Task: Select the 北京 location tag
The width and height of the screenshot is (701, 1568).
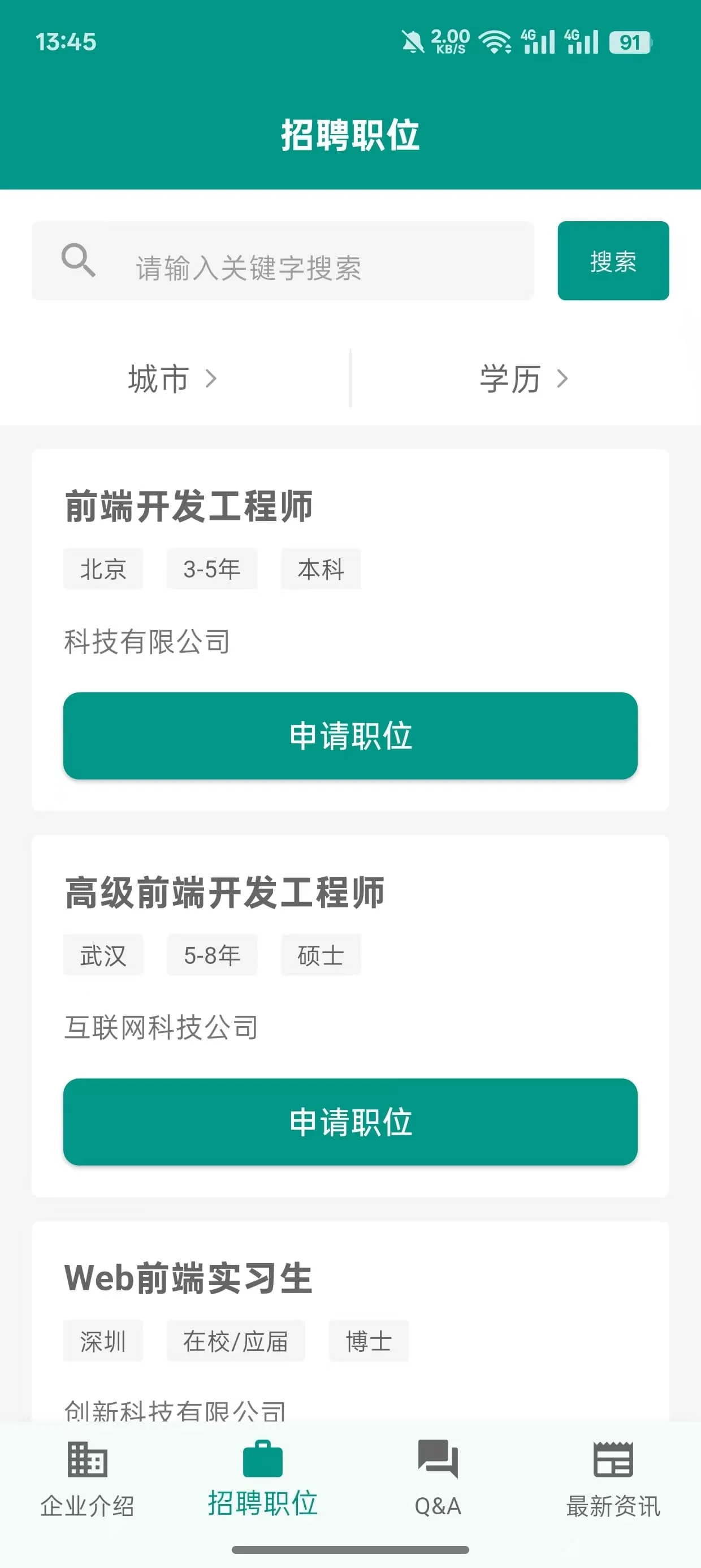Action: click(103, 570)
